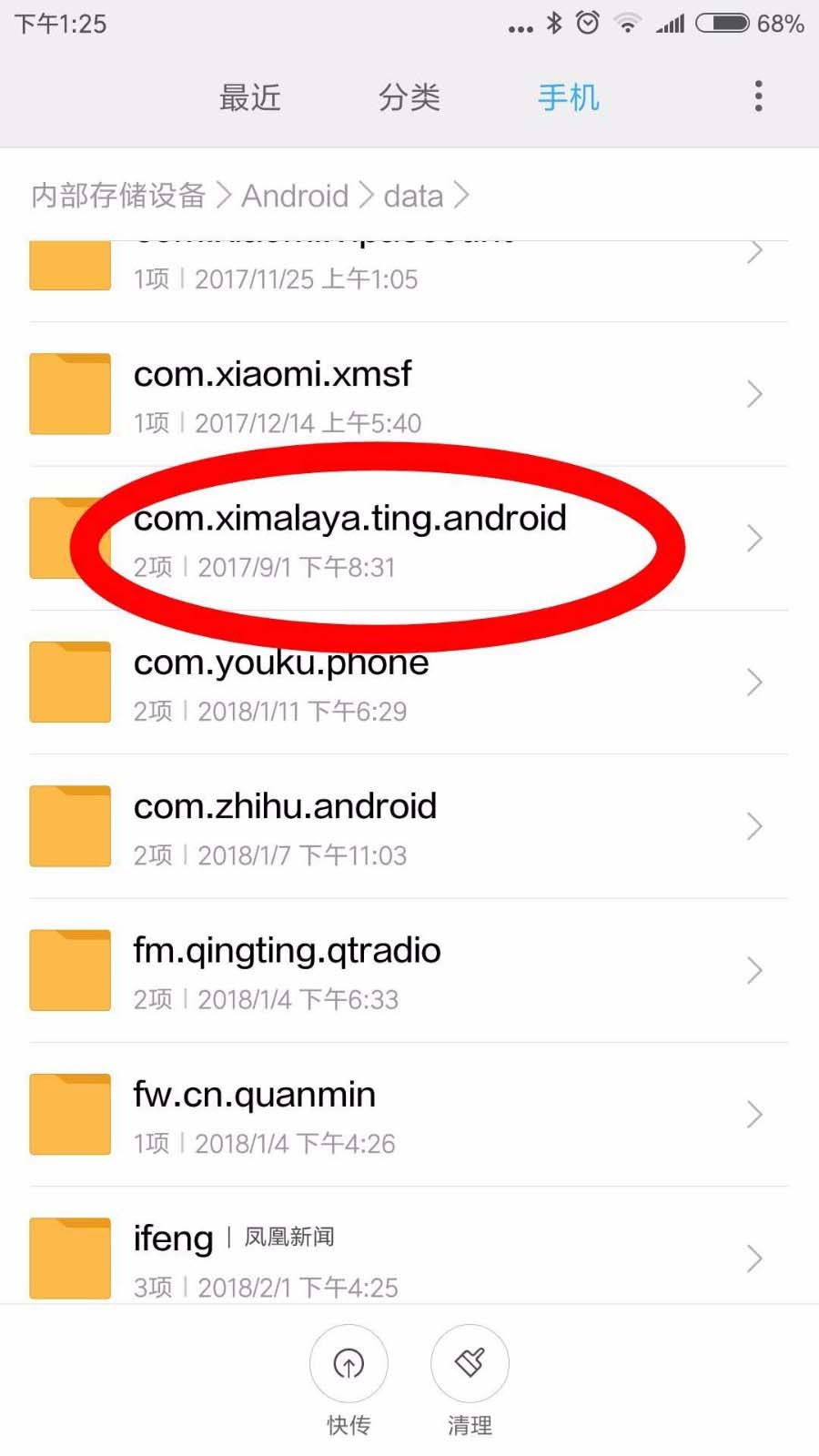819x1456 pixels.
Task: Open the ifeng 凤凰新闻 folder
Action: [x=409, y=1259]
